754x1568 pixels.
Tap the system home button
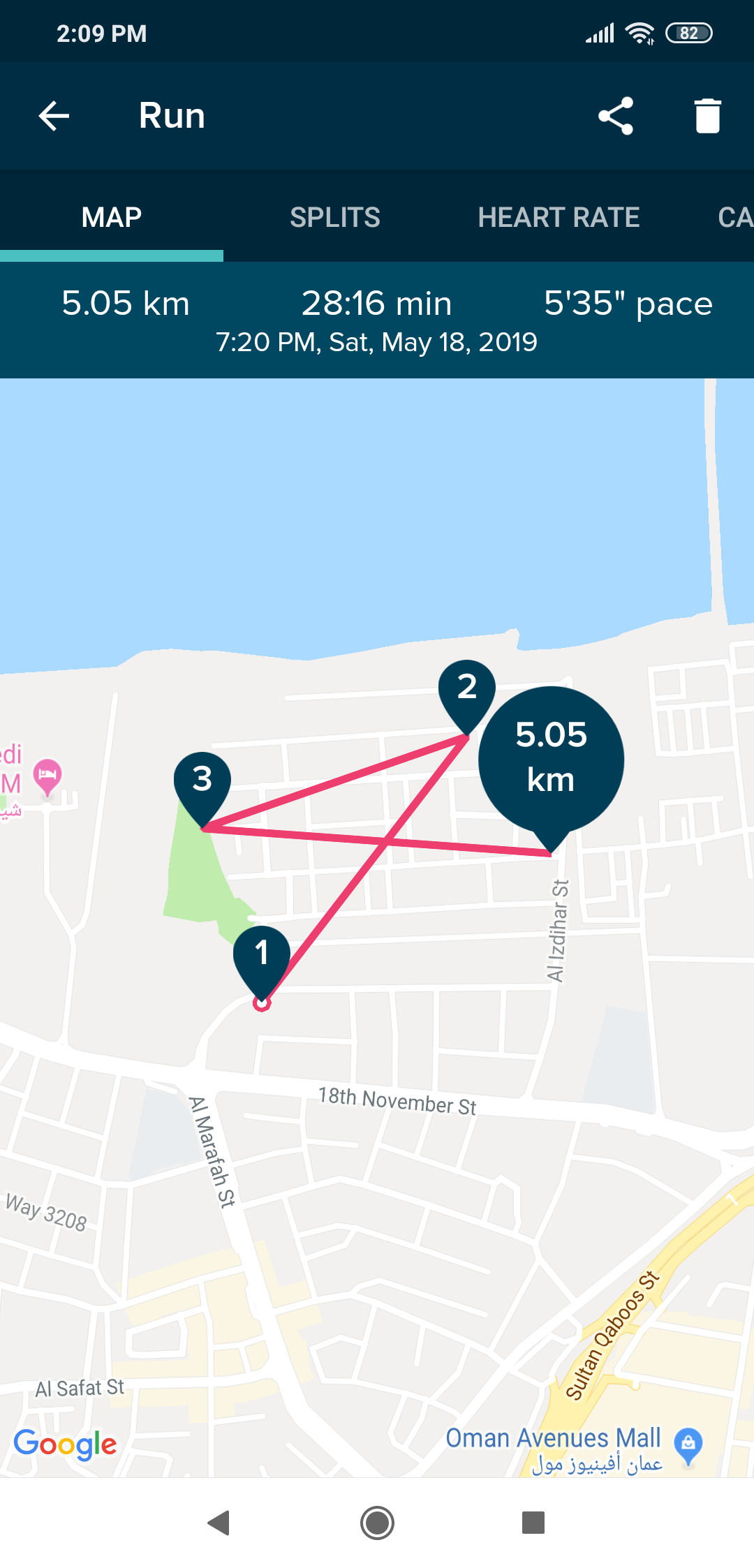point(377,1523)
